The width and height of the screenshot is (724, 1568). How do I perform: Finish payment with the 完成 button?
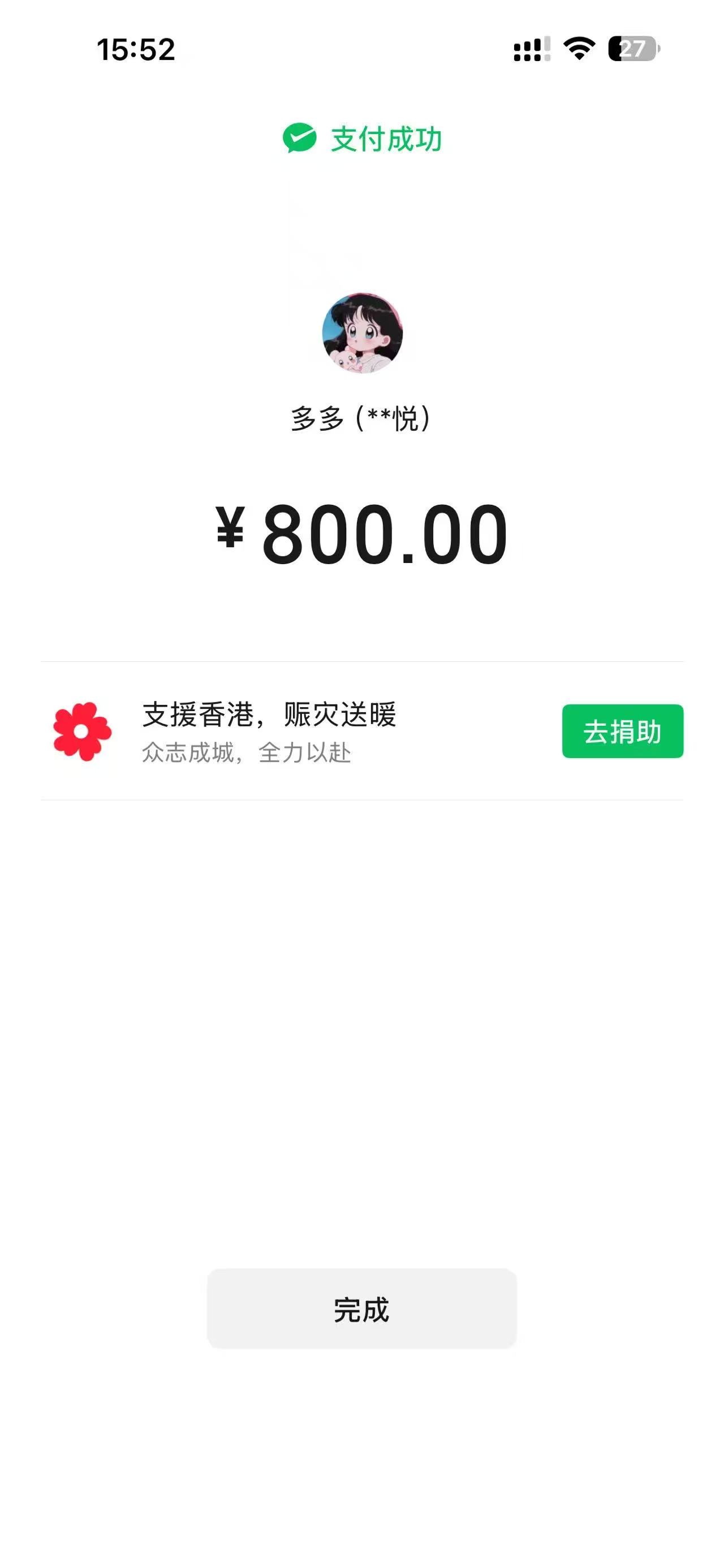tap(361, 1309)
